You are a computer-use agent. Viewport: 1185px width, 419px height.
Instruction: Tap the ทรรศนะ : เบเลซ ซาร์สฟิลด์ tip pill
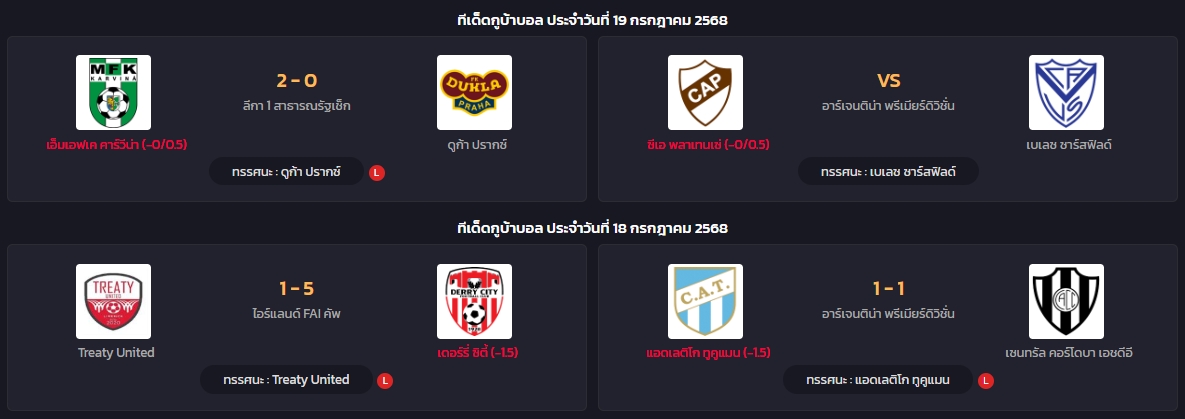(x=888, y=172)
